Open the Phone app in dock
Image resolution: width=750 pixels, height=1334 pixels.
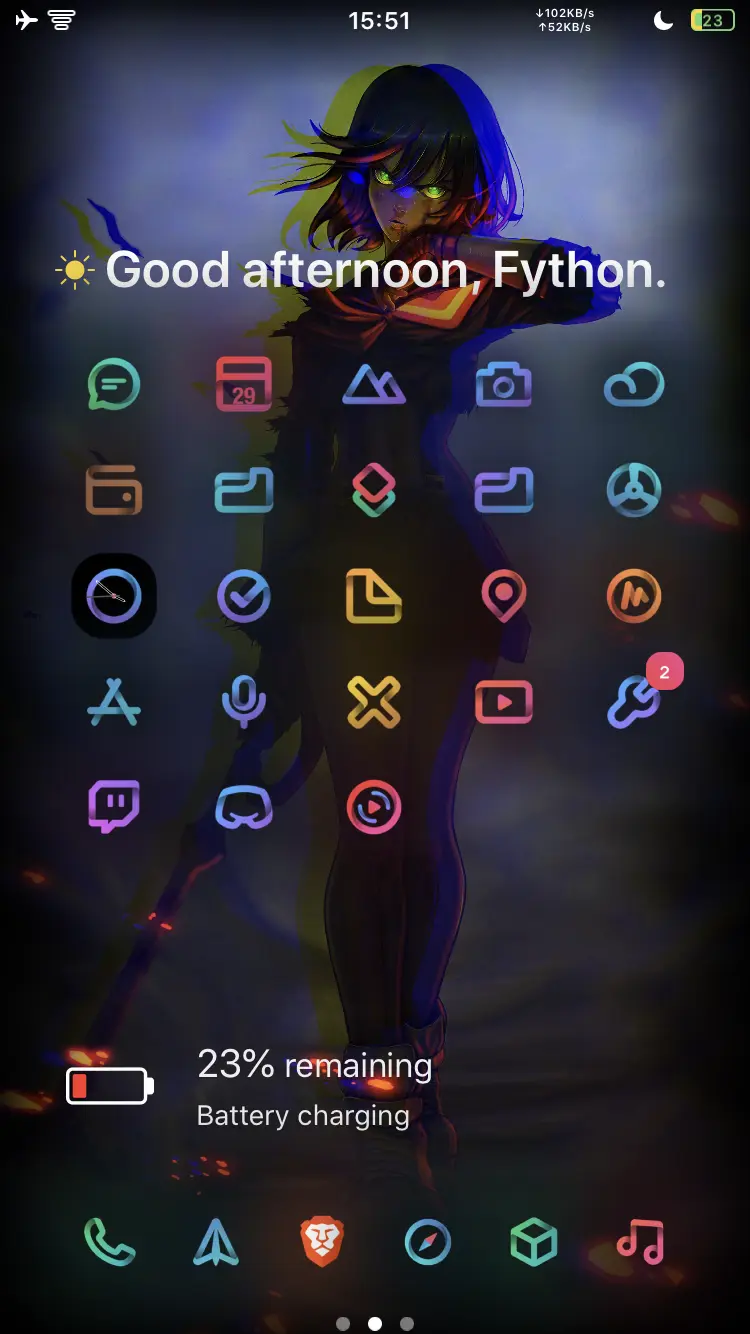tap(109, 1243)
